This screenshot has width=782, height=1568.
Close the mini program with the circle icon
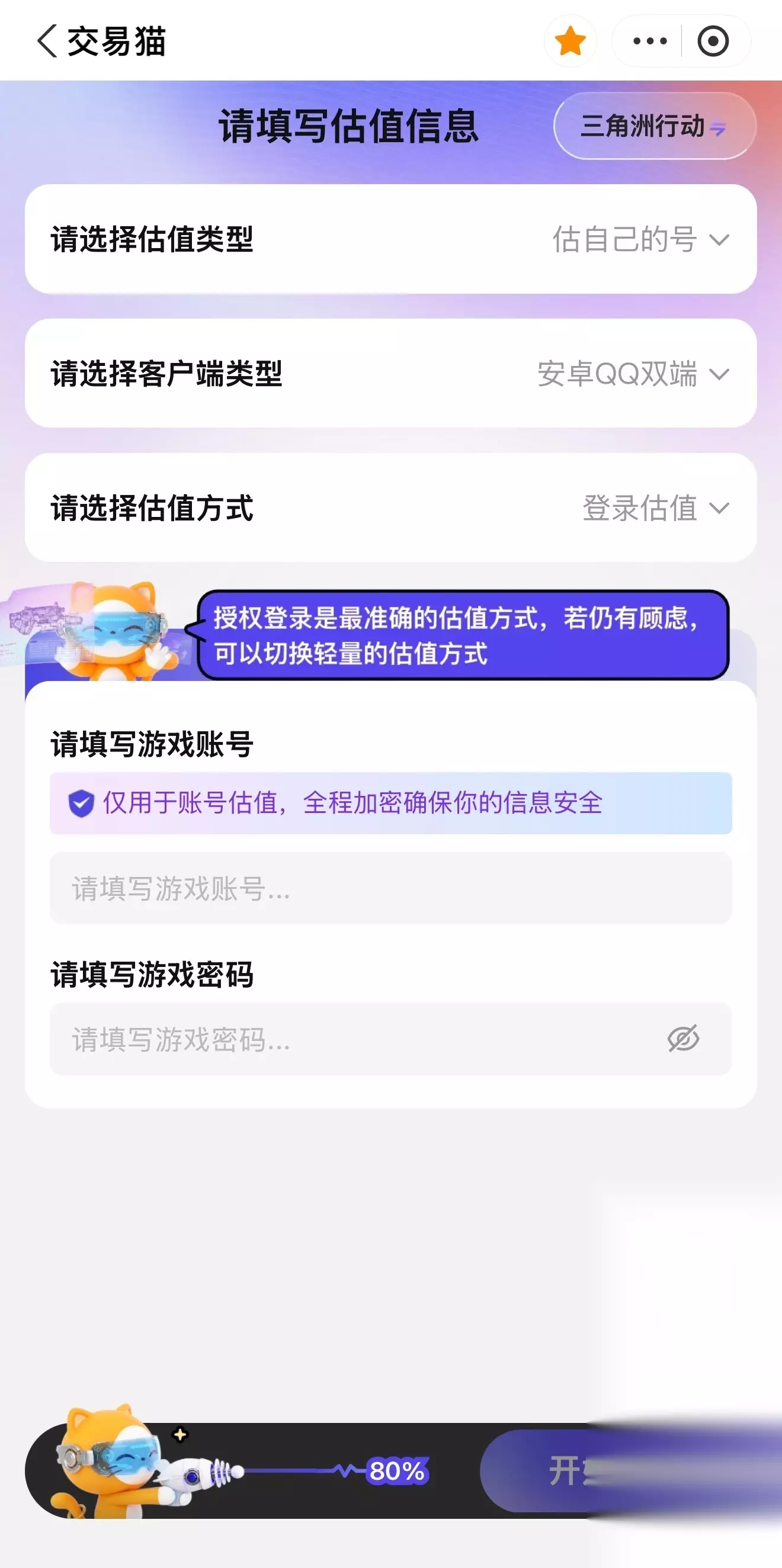click(x=713, y=41)
